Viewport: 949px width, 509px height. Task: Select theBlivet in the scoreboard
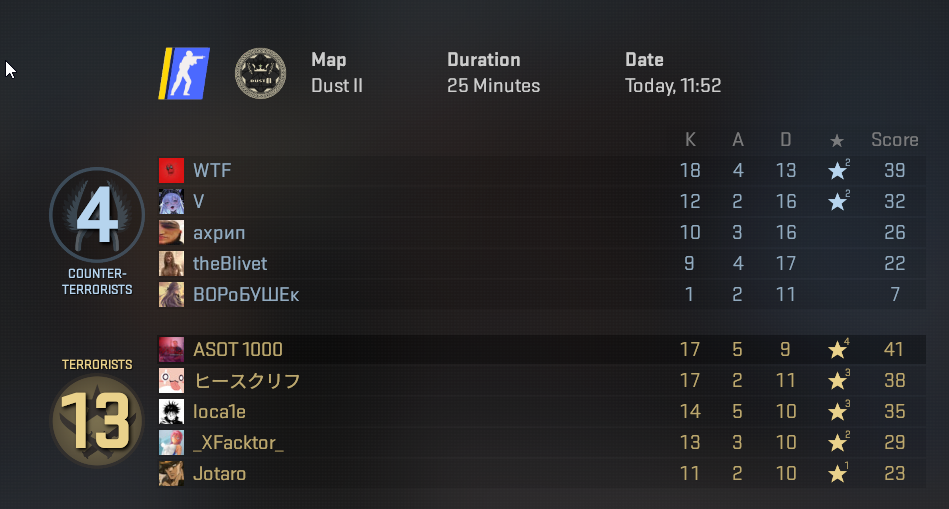(230, 264)
